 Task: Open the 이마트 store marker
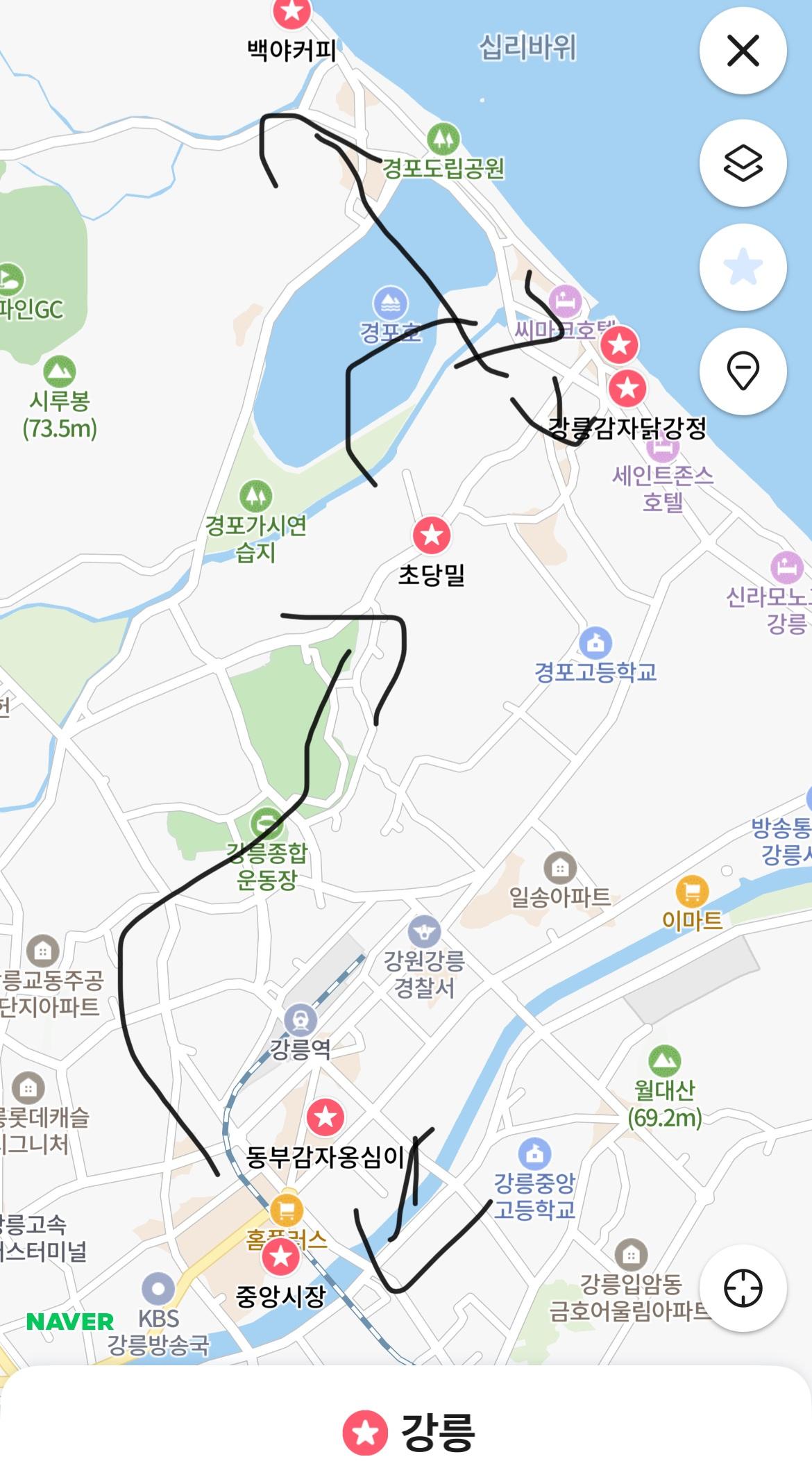(x=692, y=891)
